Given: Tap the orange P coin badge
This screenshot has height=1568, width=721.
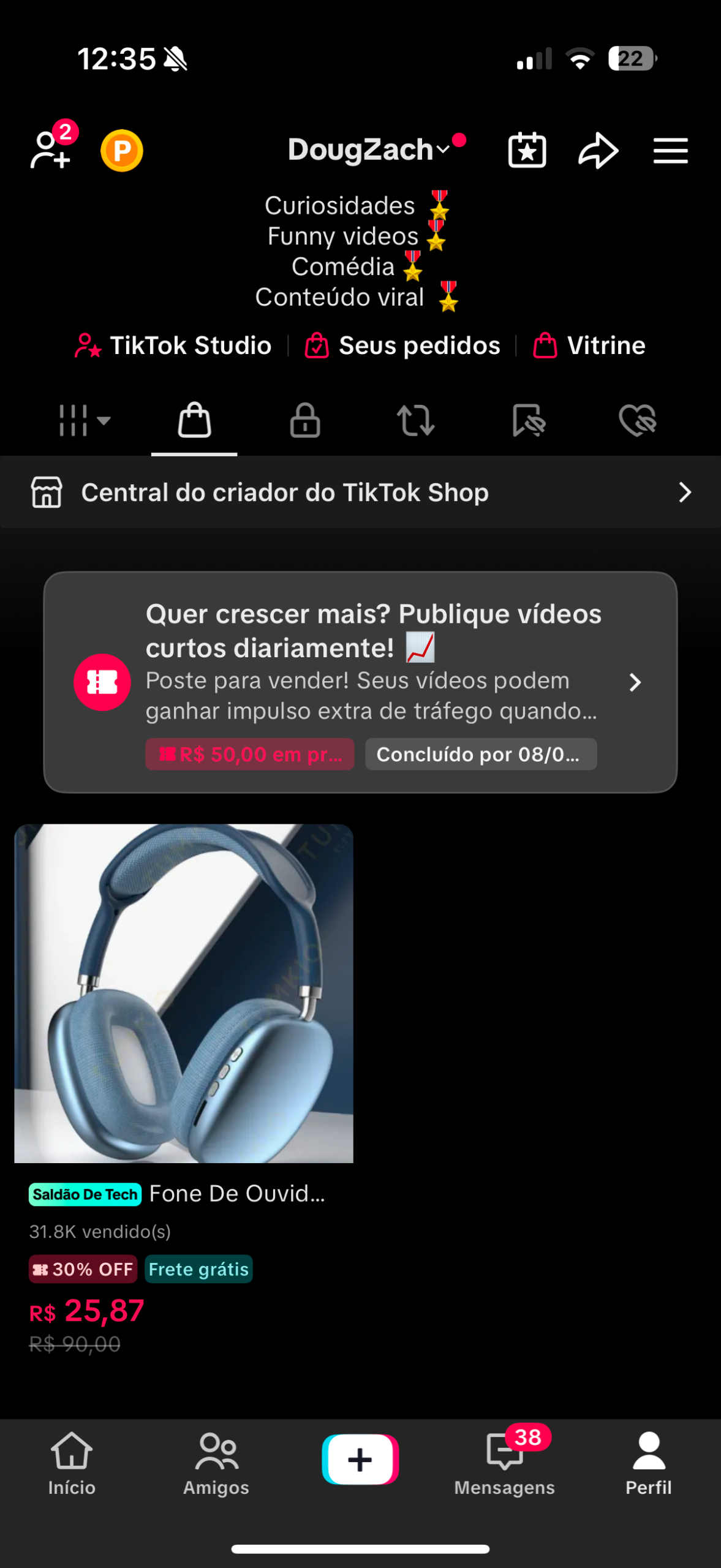Looking at the screenshot, I should point(122,151).
